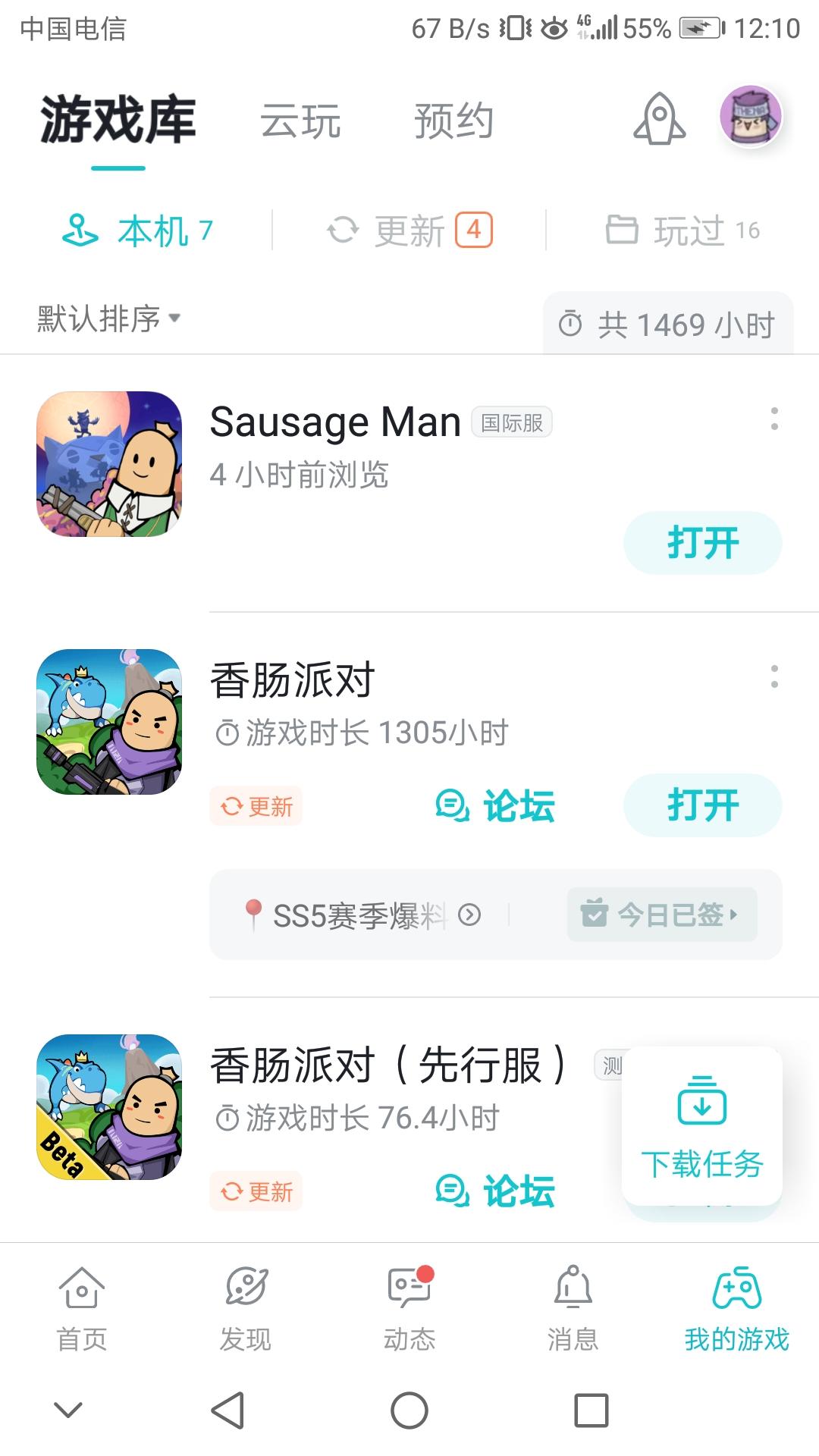Tap the 更新 tag under 香肠派对
This screenshot has width=819, height=1456.
point(256,806)
